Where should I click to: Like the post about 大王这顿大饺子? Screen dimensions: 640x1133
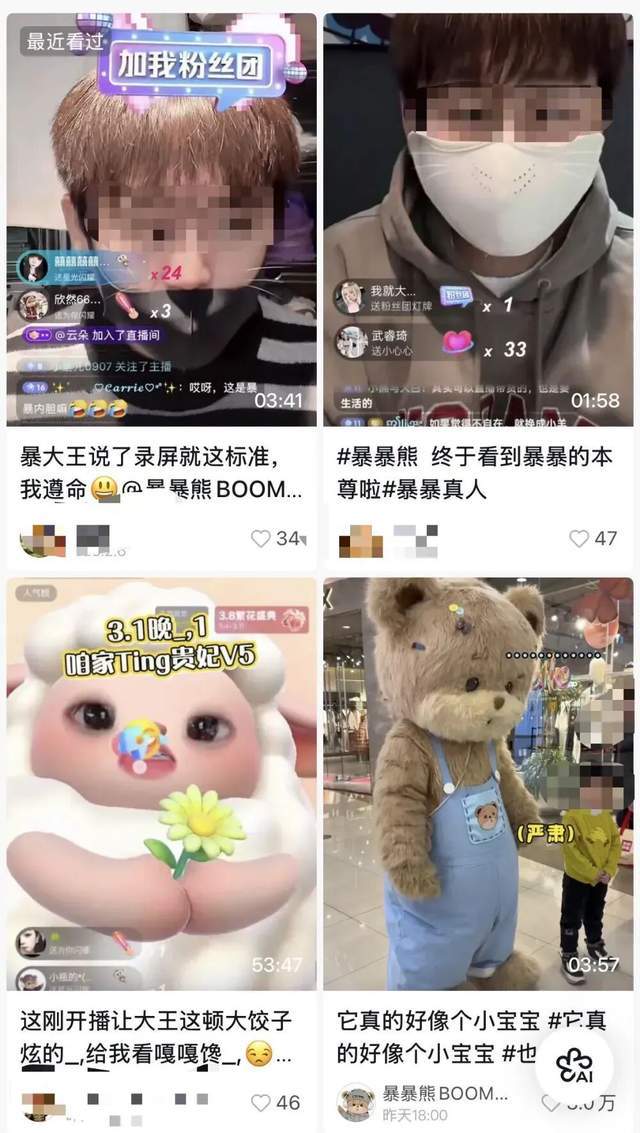tap(262, 1103)
